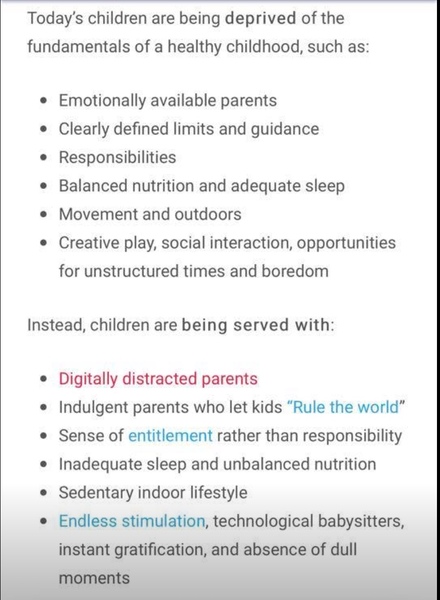
Task: Follow the "Rule the world" link
Action: coord(346,407)
